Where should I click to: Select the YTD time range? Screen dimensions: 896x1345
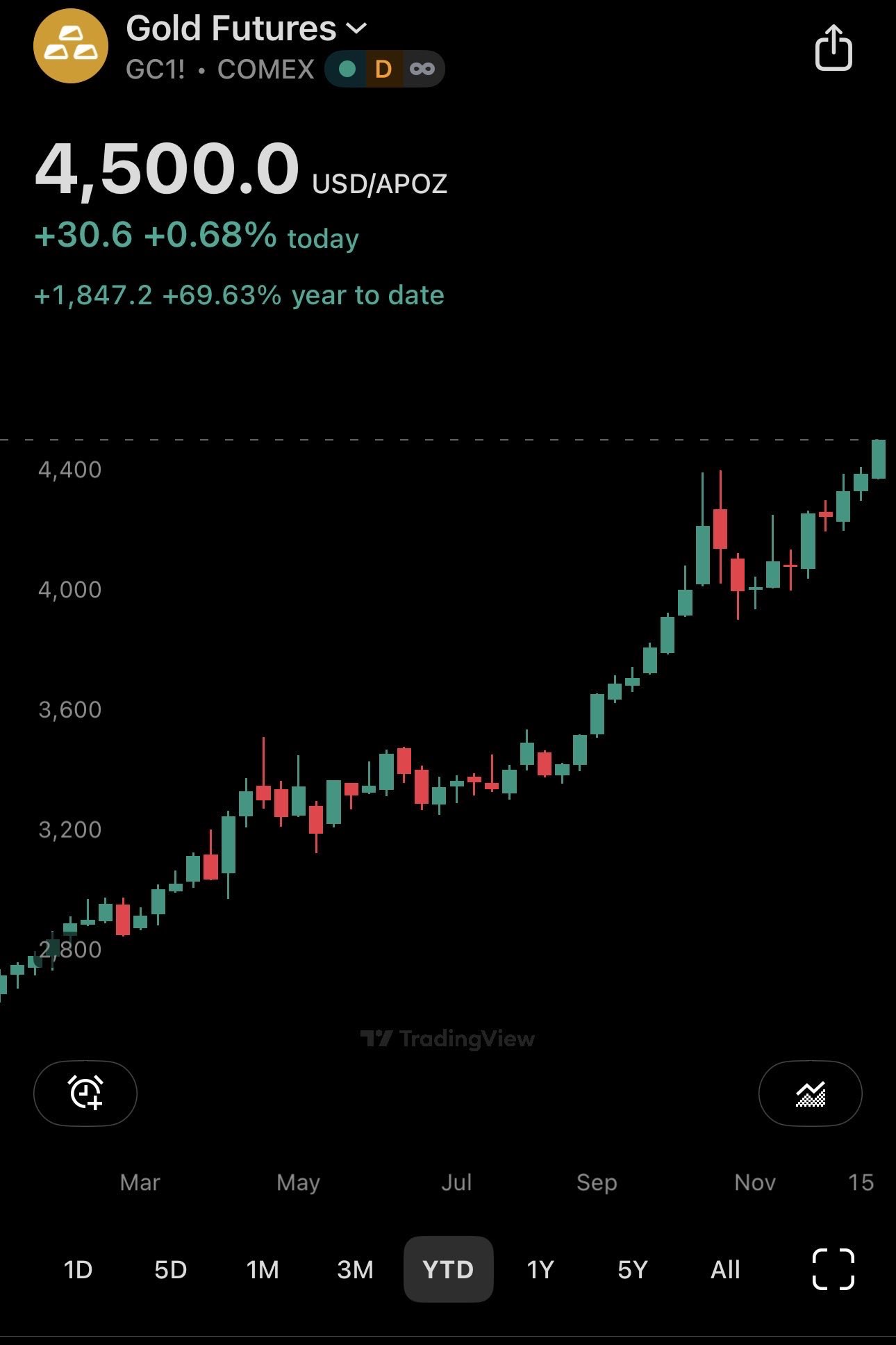pos(448,1269)
